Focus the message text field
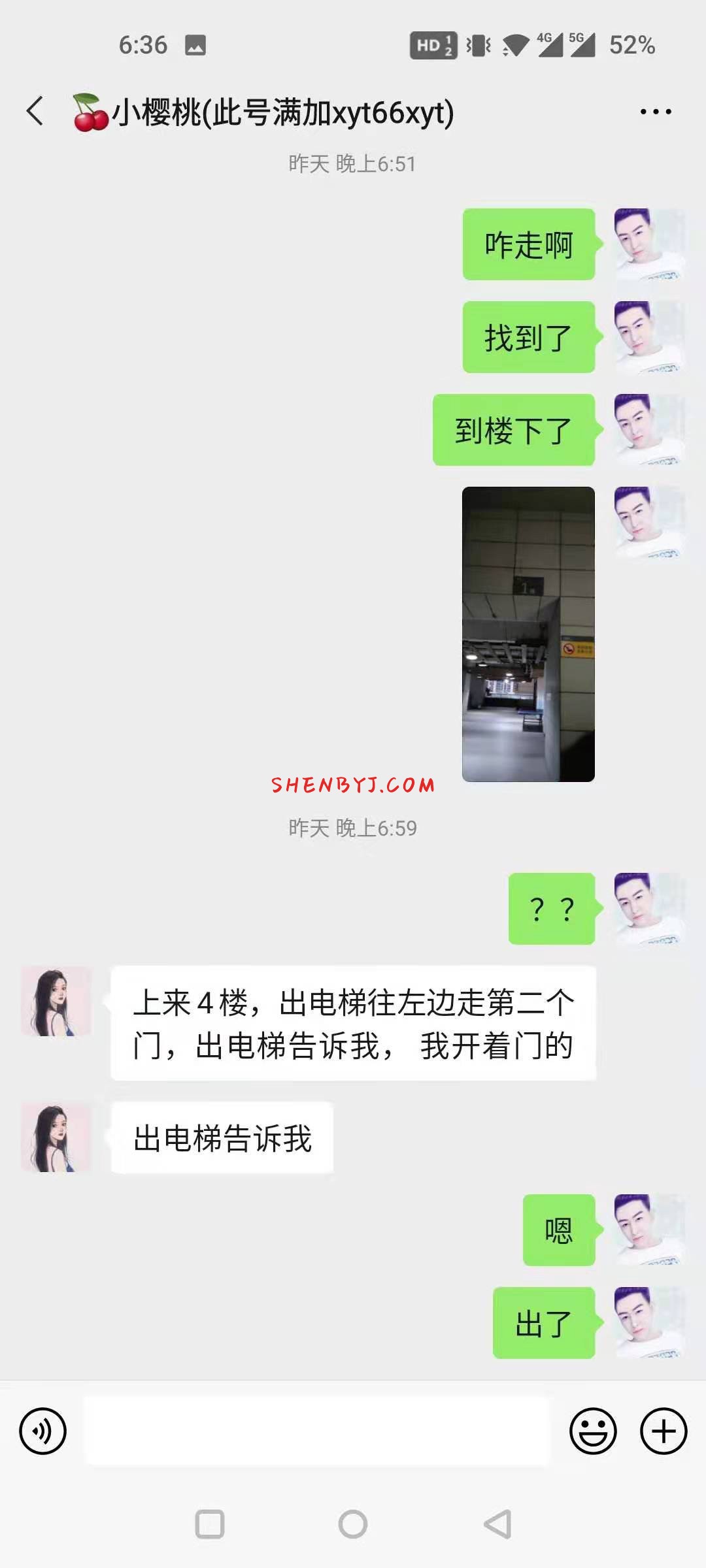 318,1431
